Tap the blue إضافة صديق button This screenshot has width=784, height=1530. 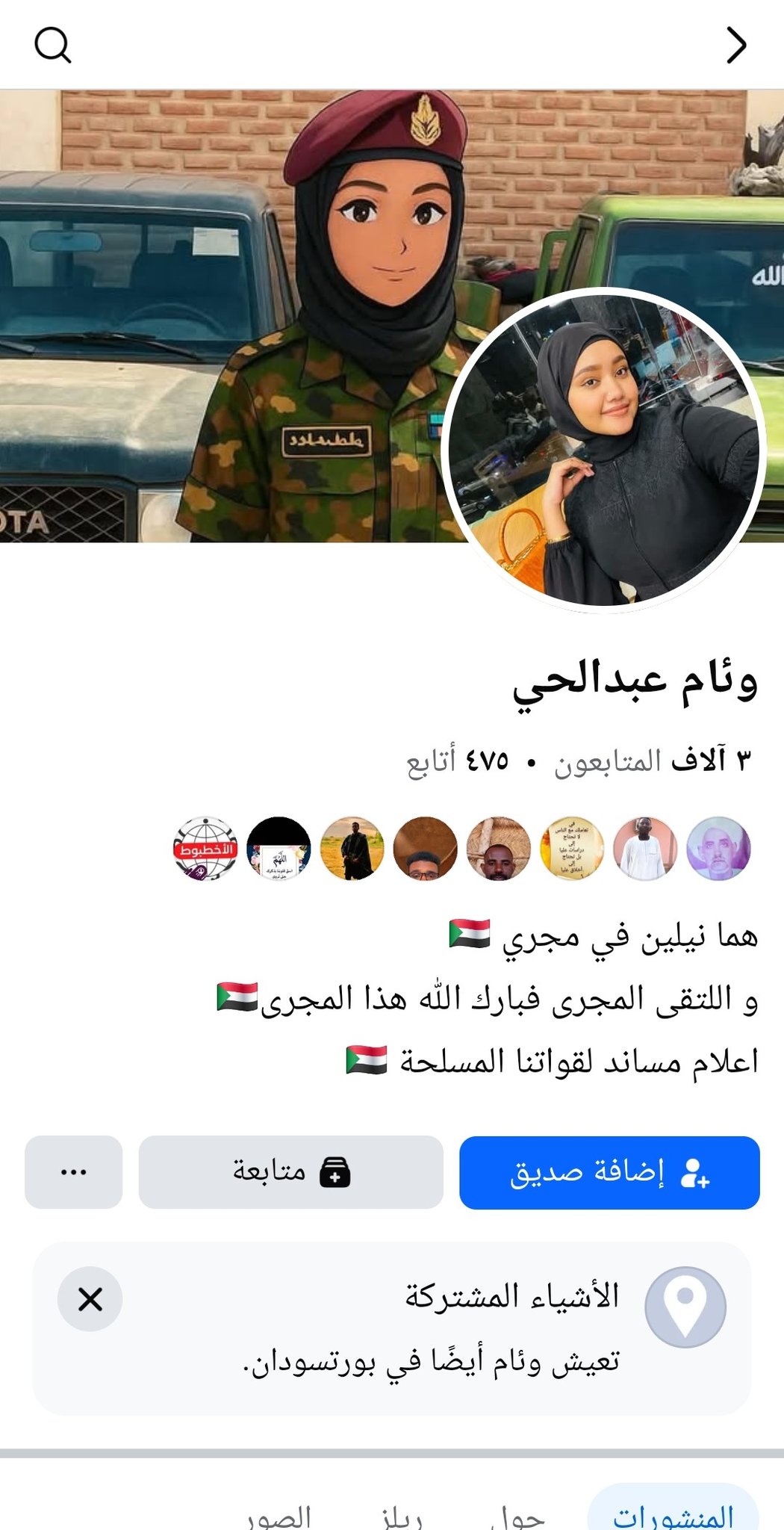(x=609, y=1172)
